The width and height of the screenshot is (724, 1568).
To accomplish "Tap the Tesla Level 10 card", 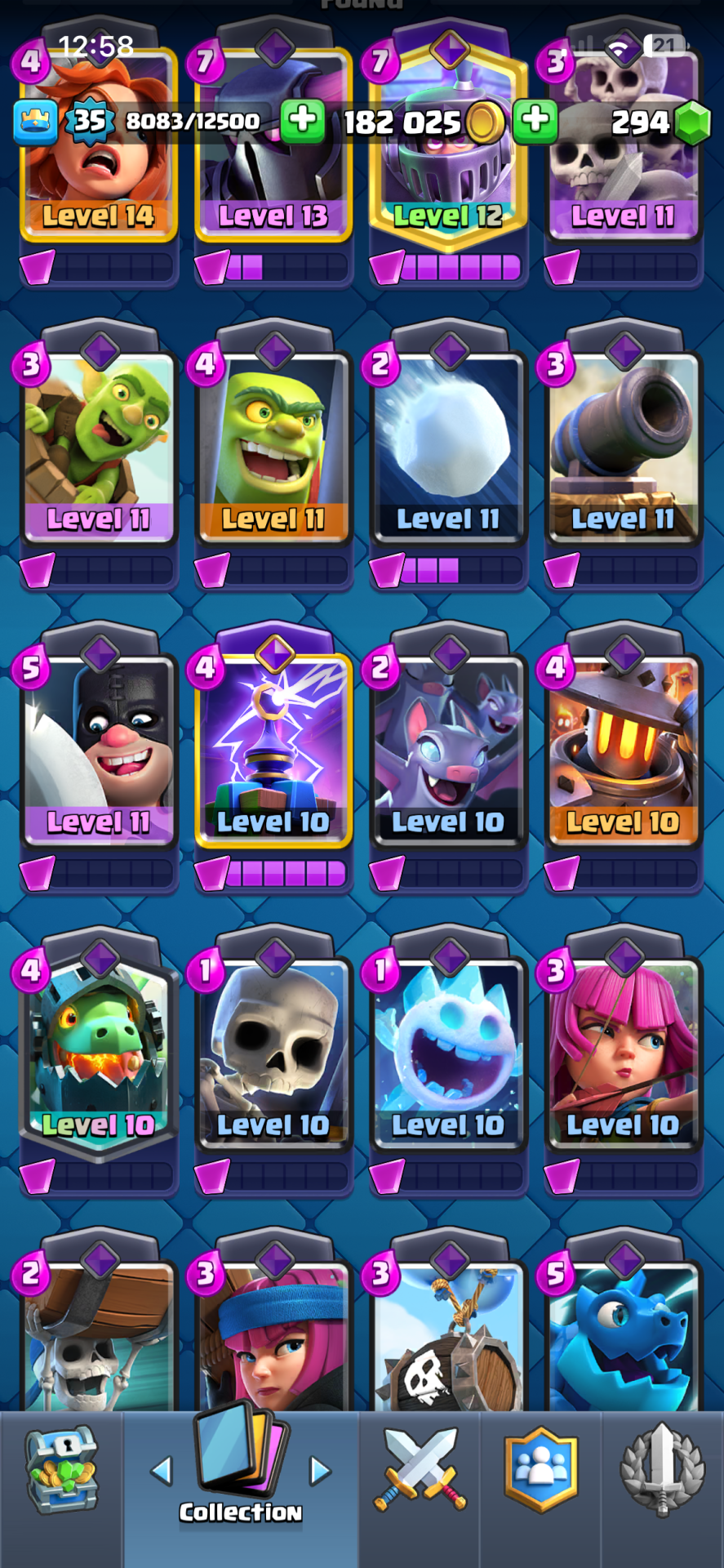I will [x=273, y=751].
